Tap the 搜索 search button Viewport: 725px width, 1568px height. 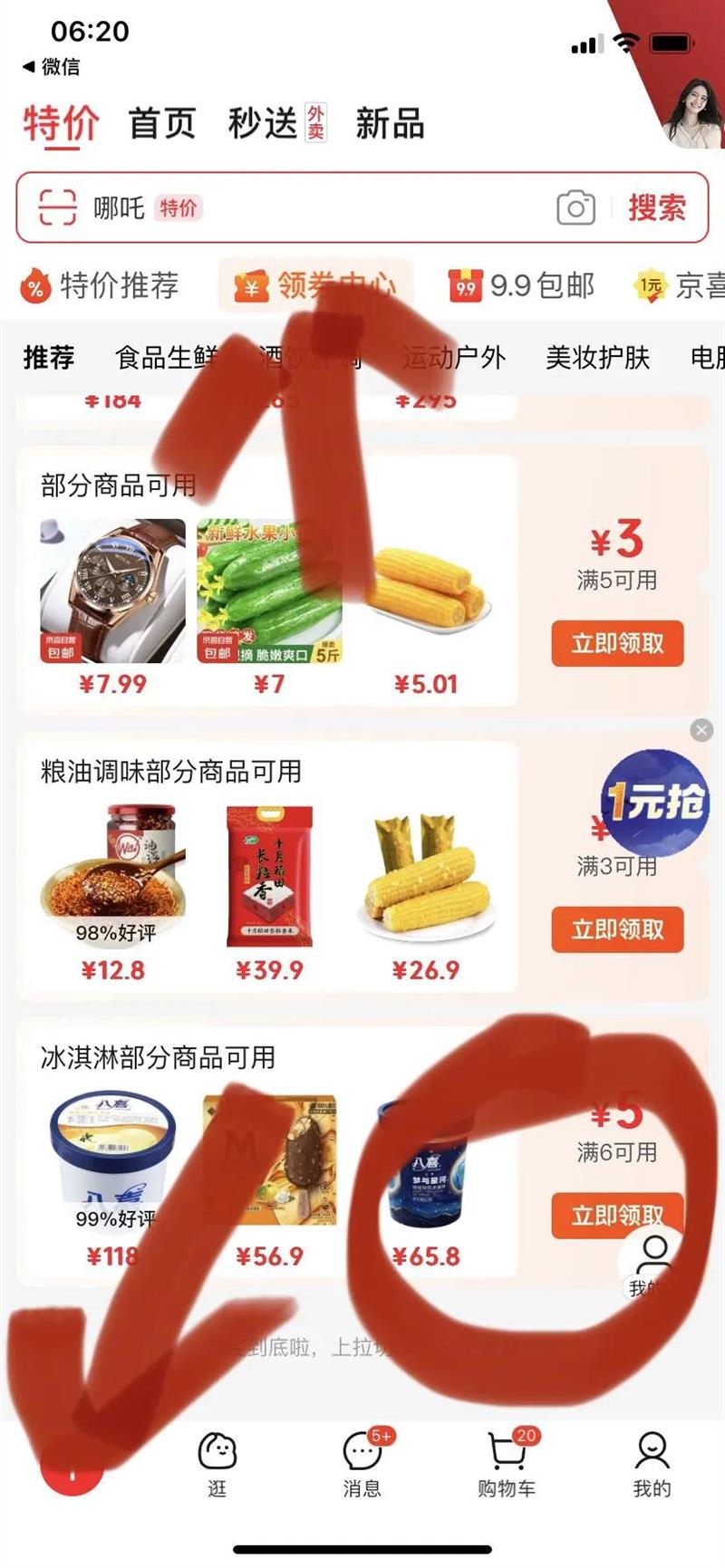[x=659, y=207]
